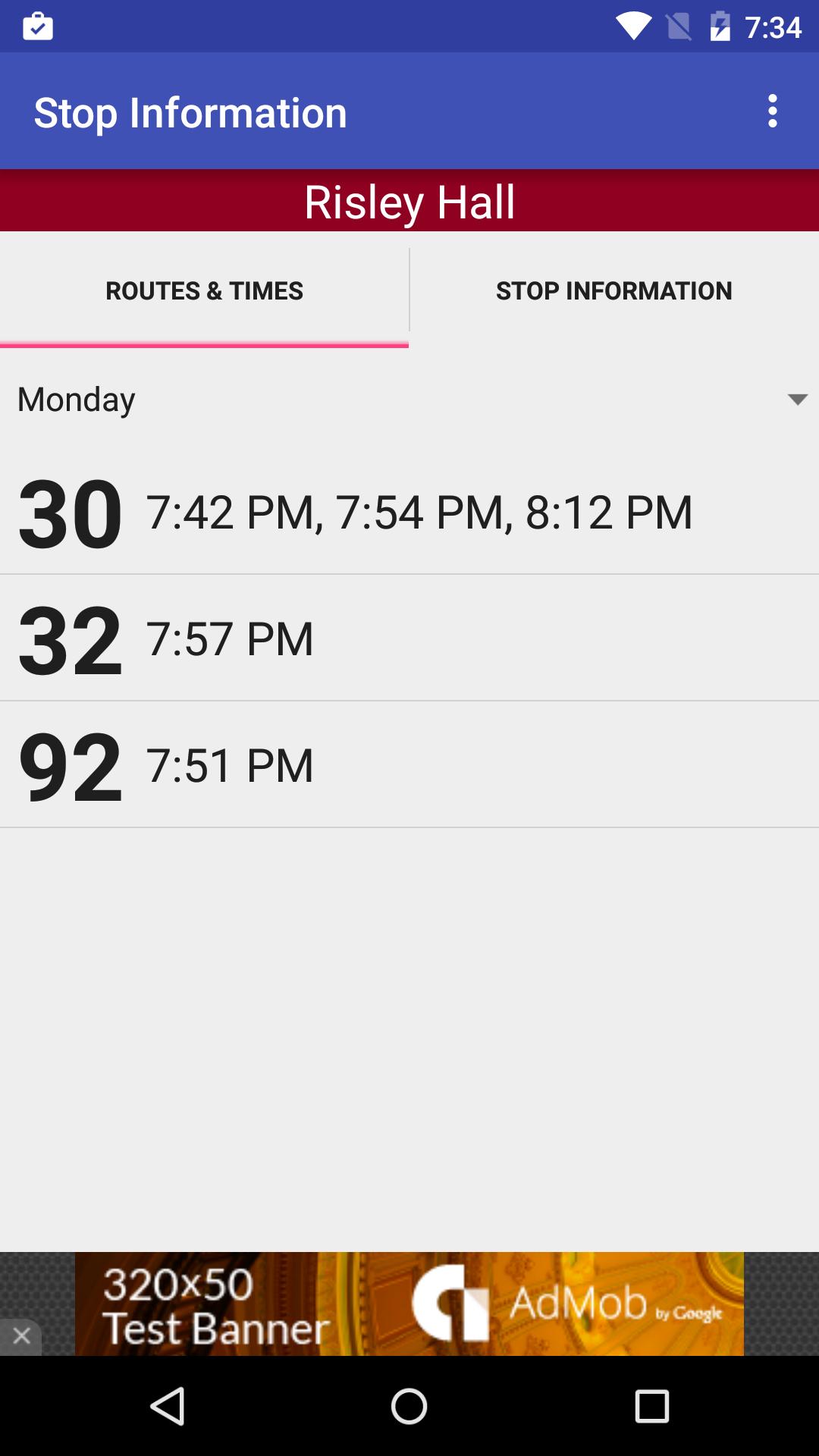
Task: Go to the home screen
Action: tap(409, 1407)
